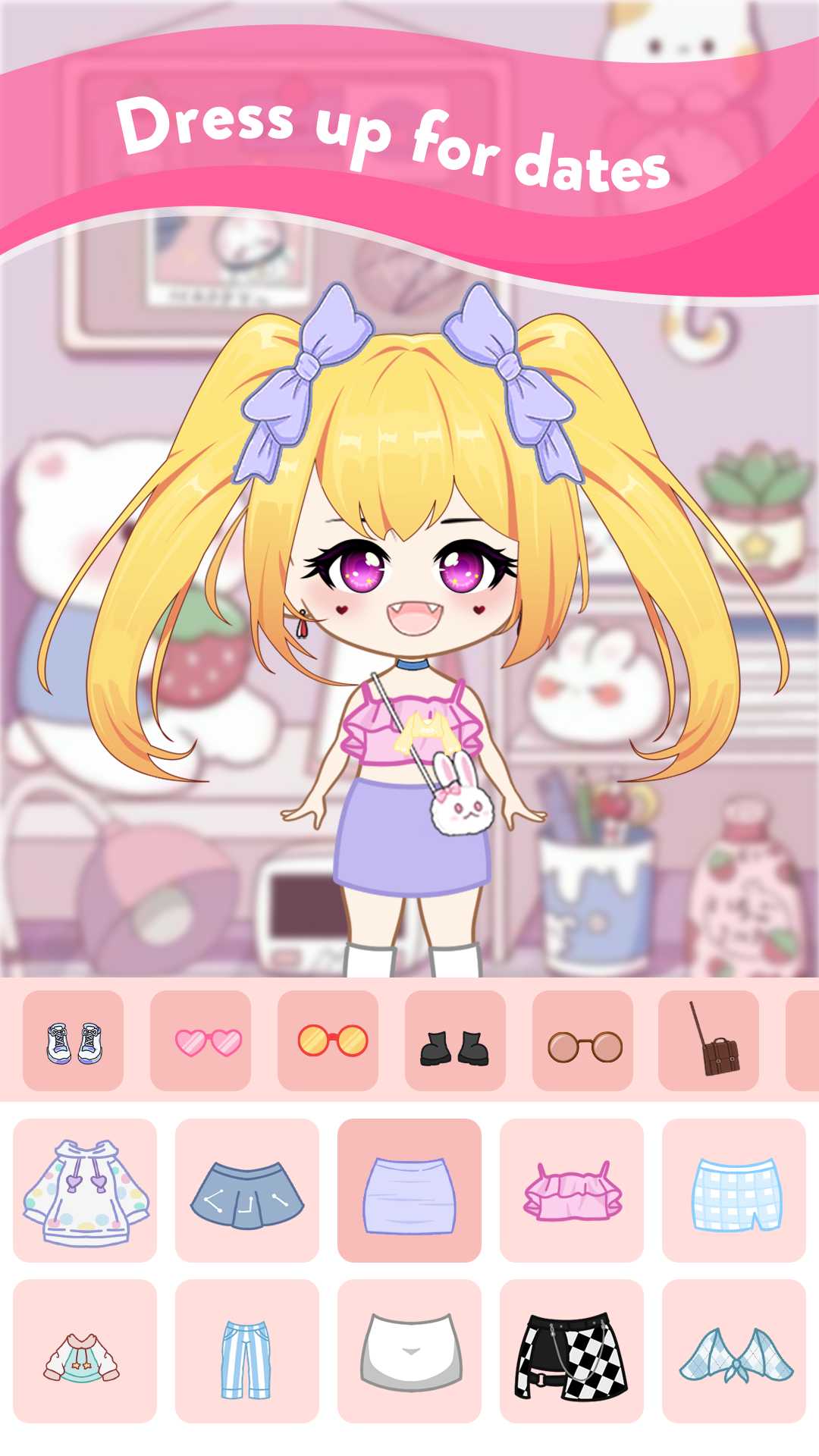Pick the white and gray skirt

tap(409, 1351)
